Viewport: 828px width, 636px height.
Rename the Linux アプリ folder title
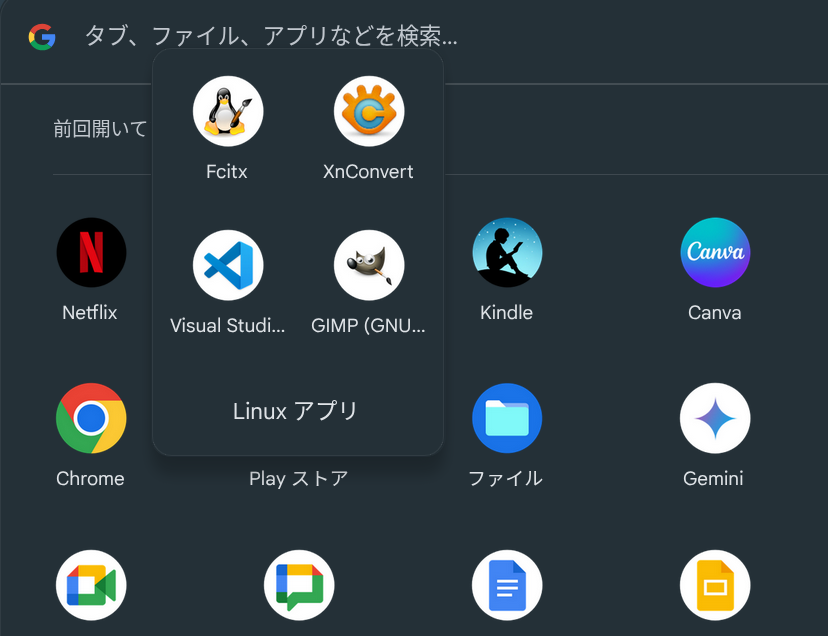(296, 411)
